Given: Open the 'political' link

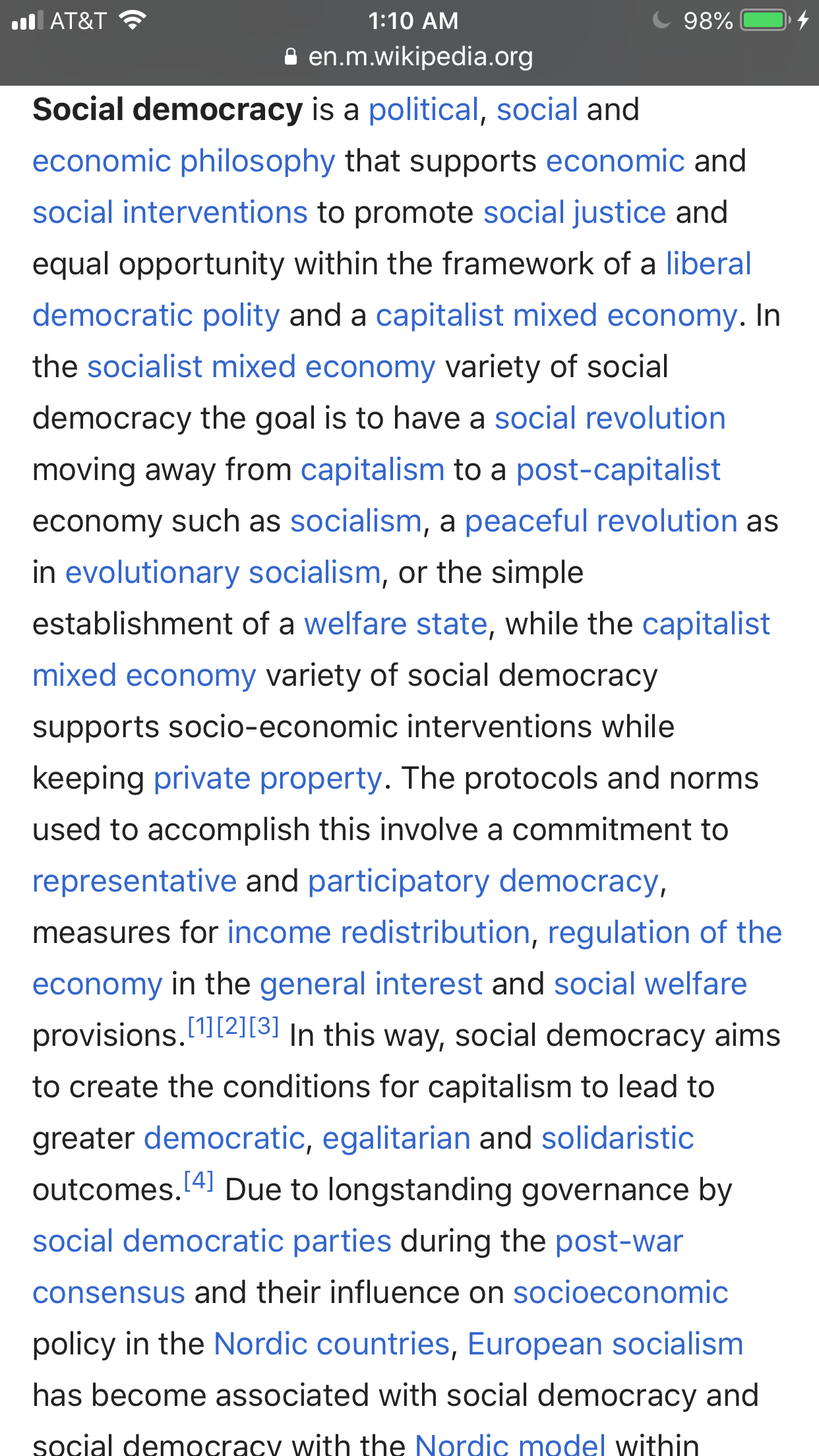Looking at the screenshot, I should coord(423,109).
